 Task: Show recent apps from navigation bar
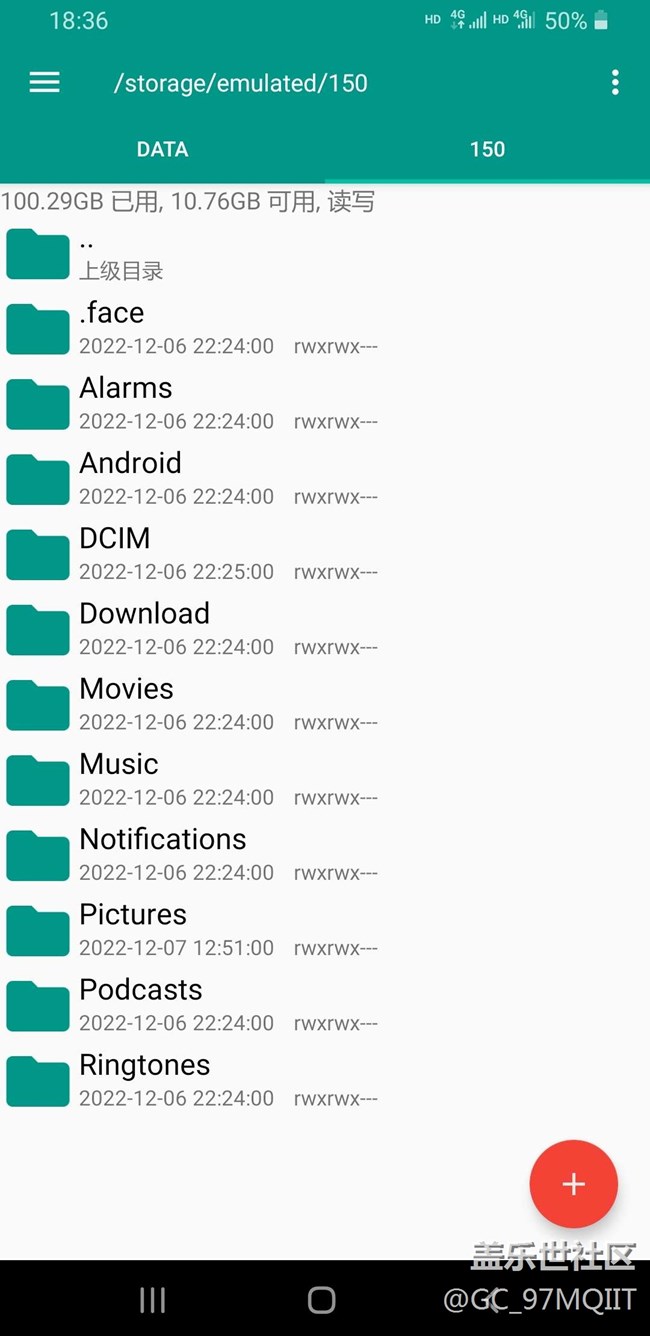pos(152,1299)
